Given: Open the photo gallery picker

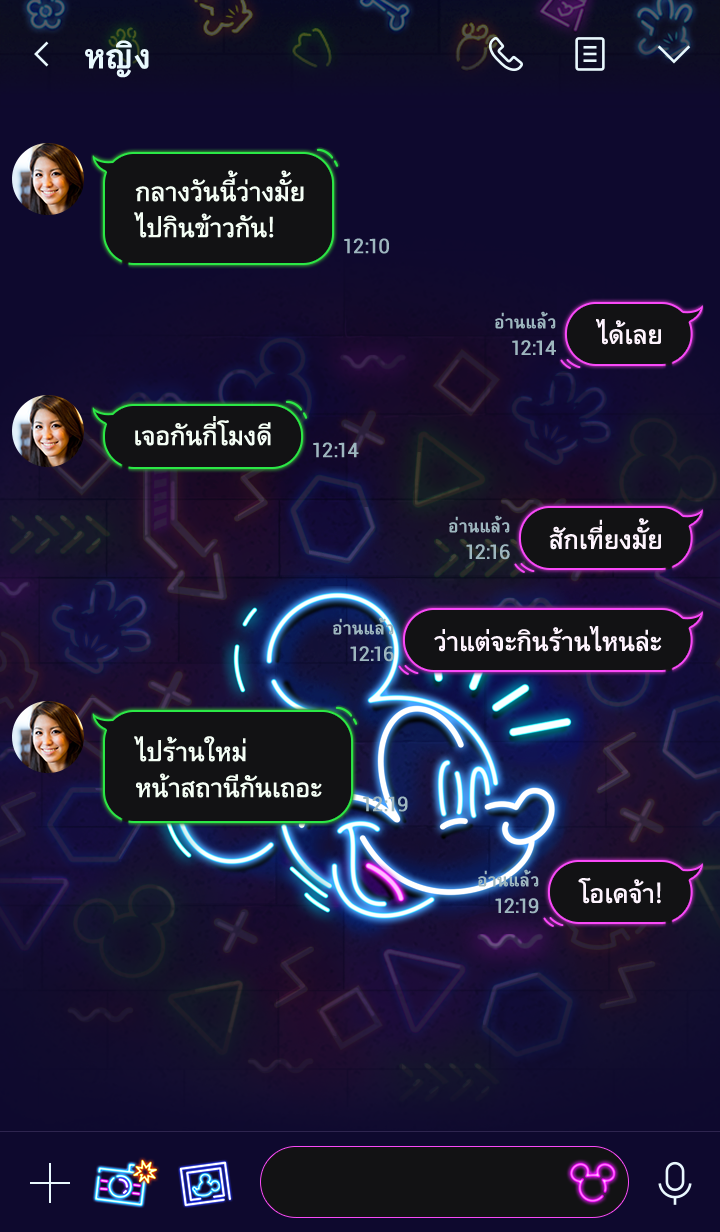Looking at the screenshot, I should 205,1183.
